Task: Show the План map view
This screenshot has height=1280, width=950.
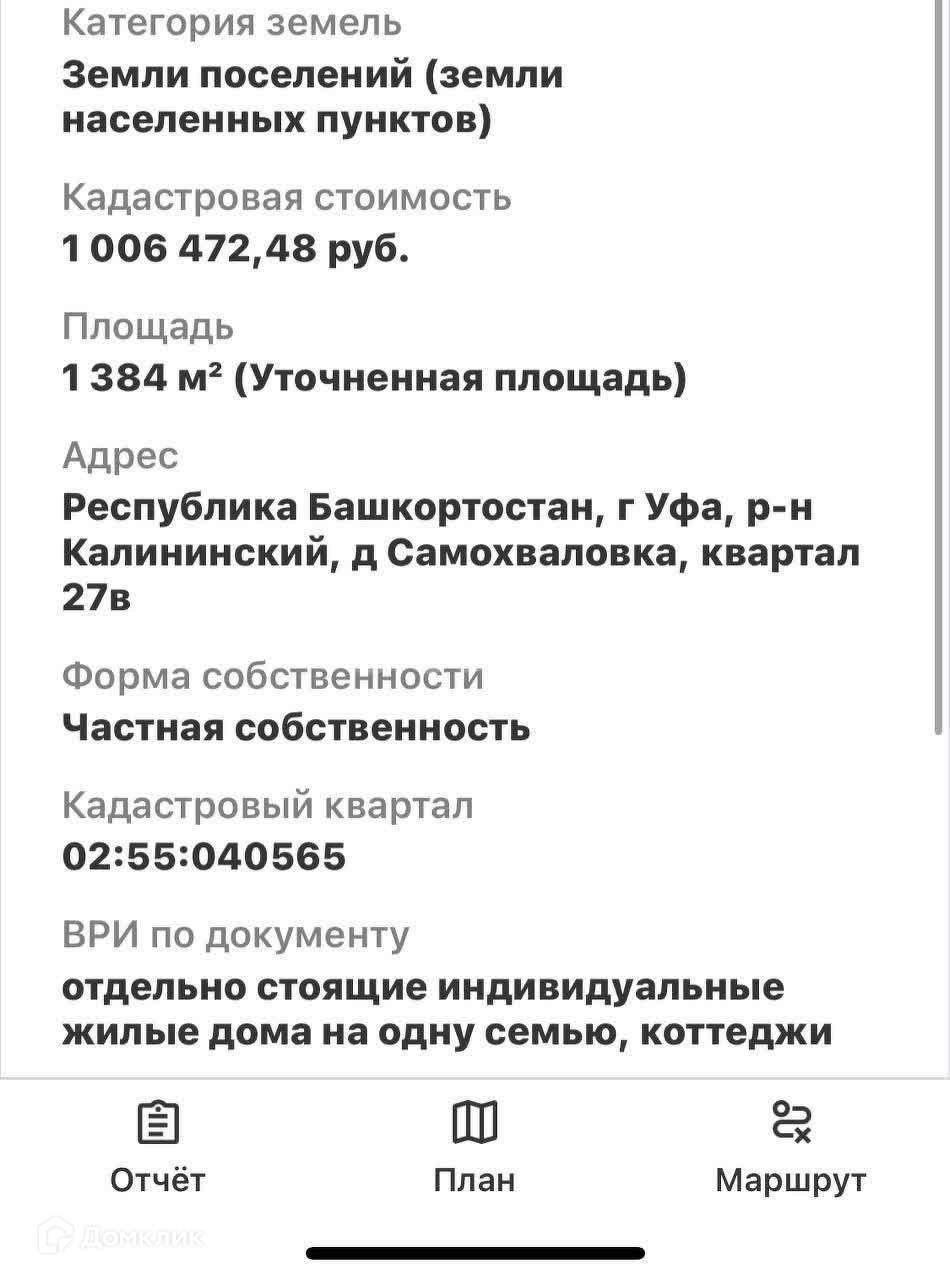Action: coord(474,1146)
